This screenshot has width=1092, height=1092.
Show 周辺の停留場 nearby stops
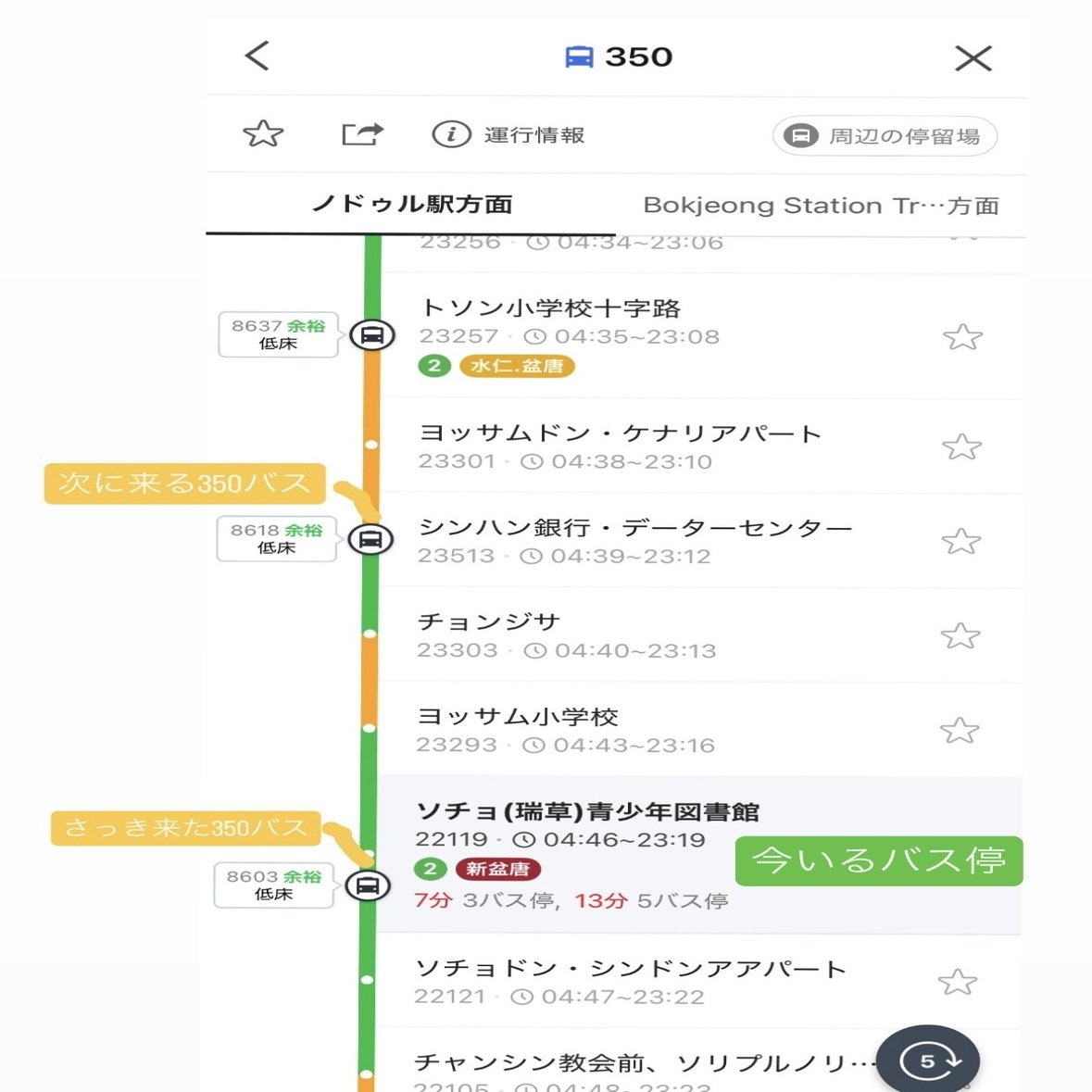(x=885, y=136)
